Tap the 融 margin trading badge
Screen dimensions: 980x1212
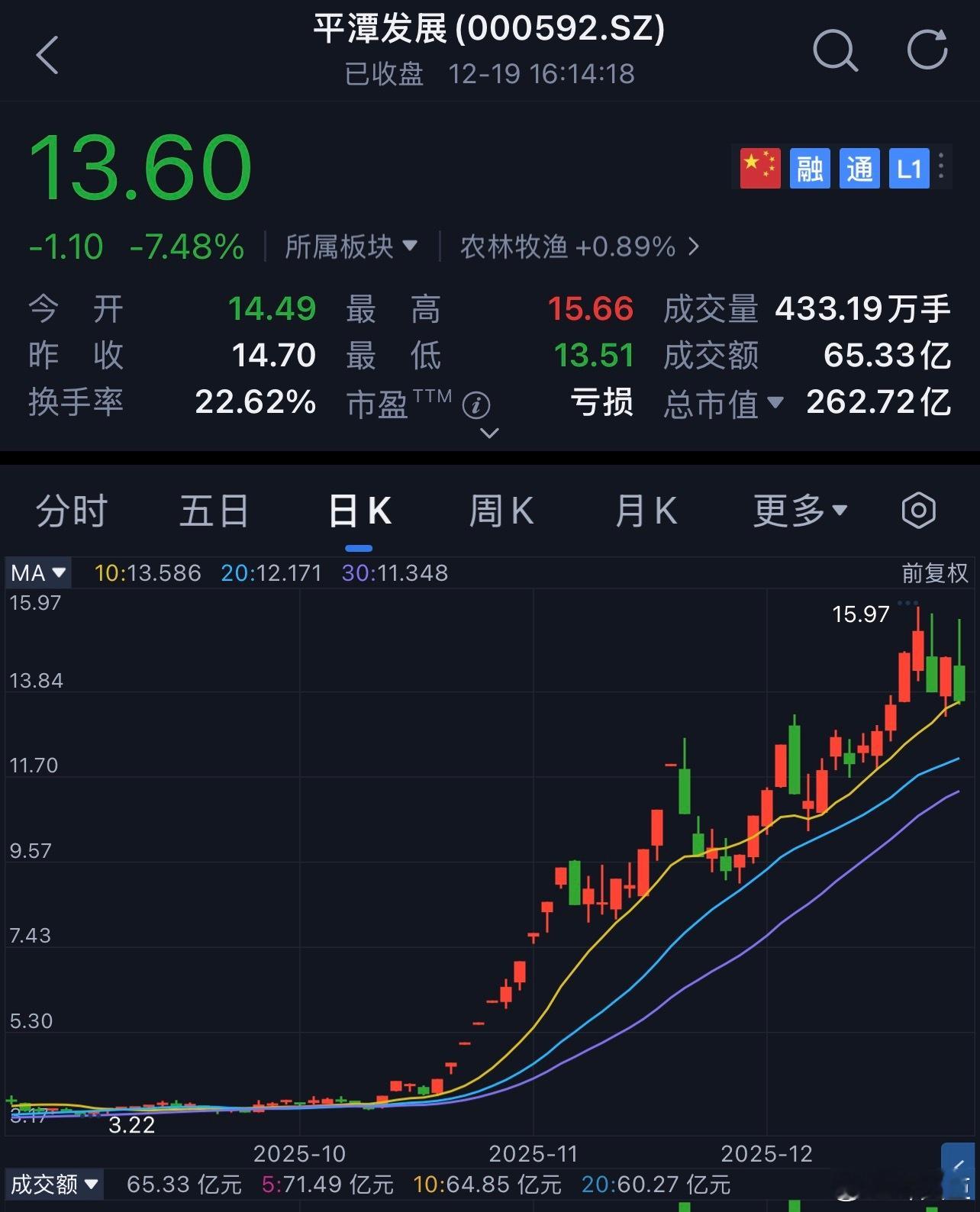(809, 167)
